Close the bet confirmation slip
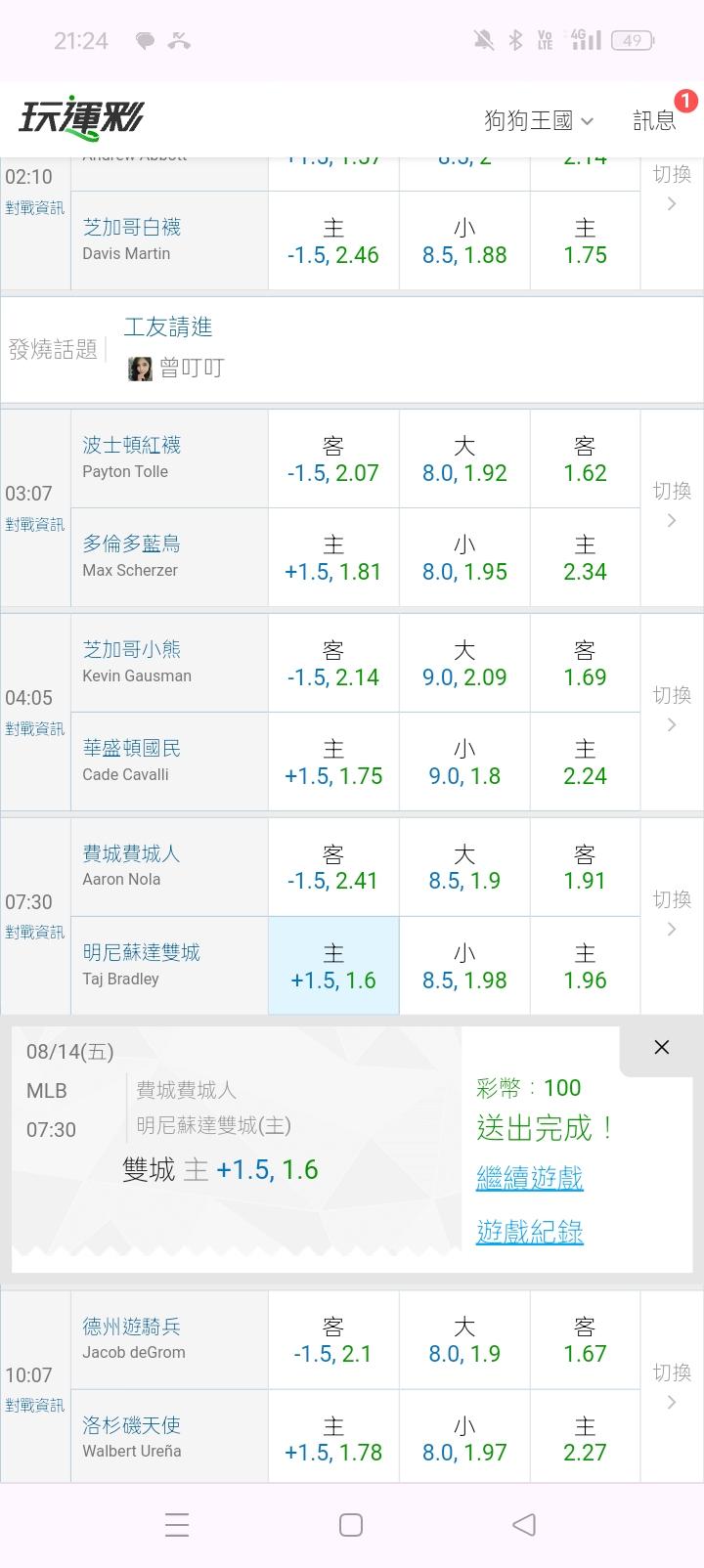 (662, 1047)
